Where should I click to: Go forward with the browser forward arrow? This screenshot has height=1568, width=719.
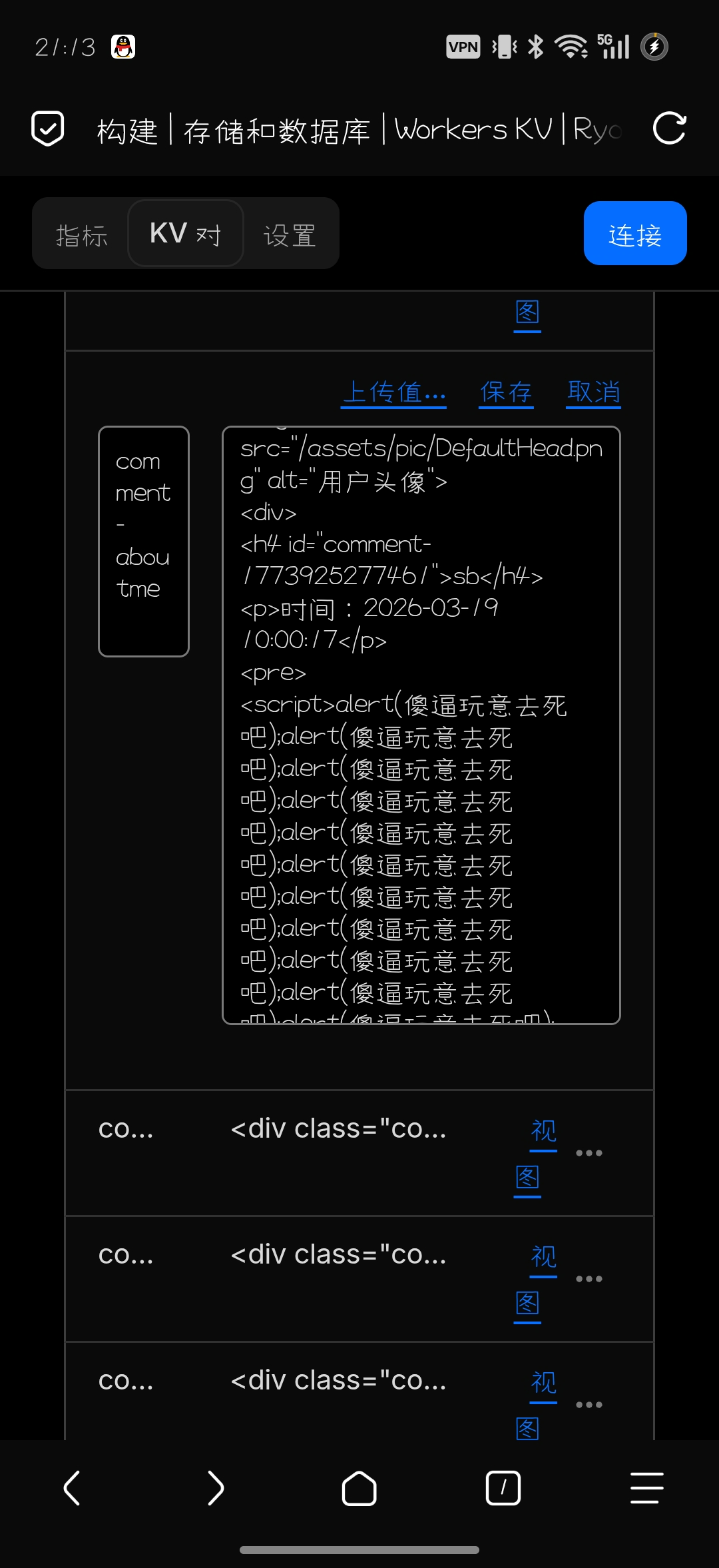click(x=216, y=1487)
